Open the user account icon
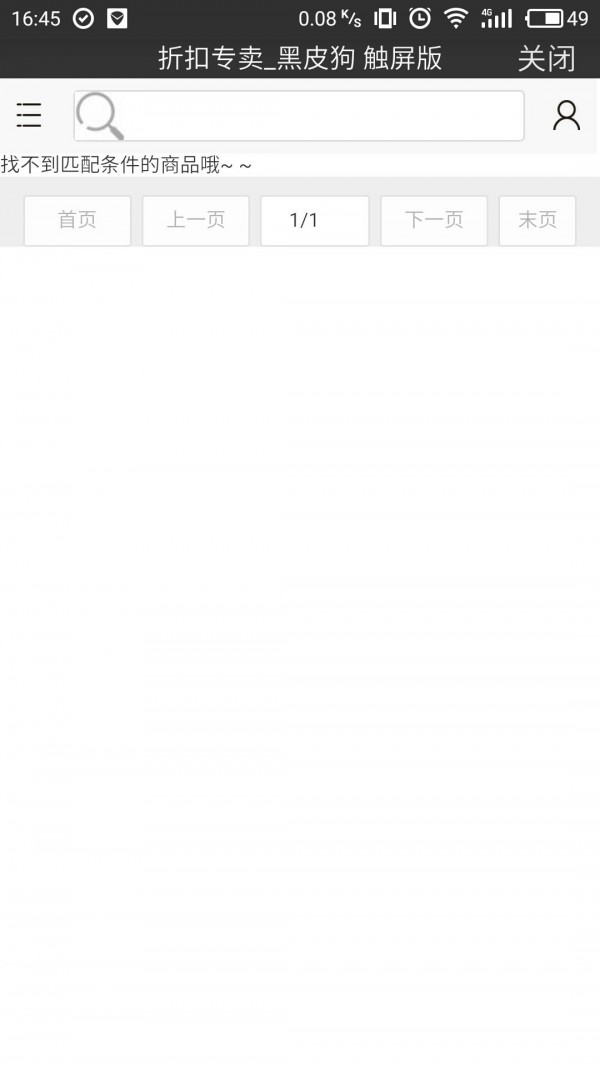The height and width of the screenshot is (1067, 600). [566, 116]
